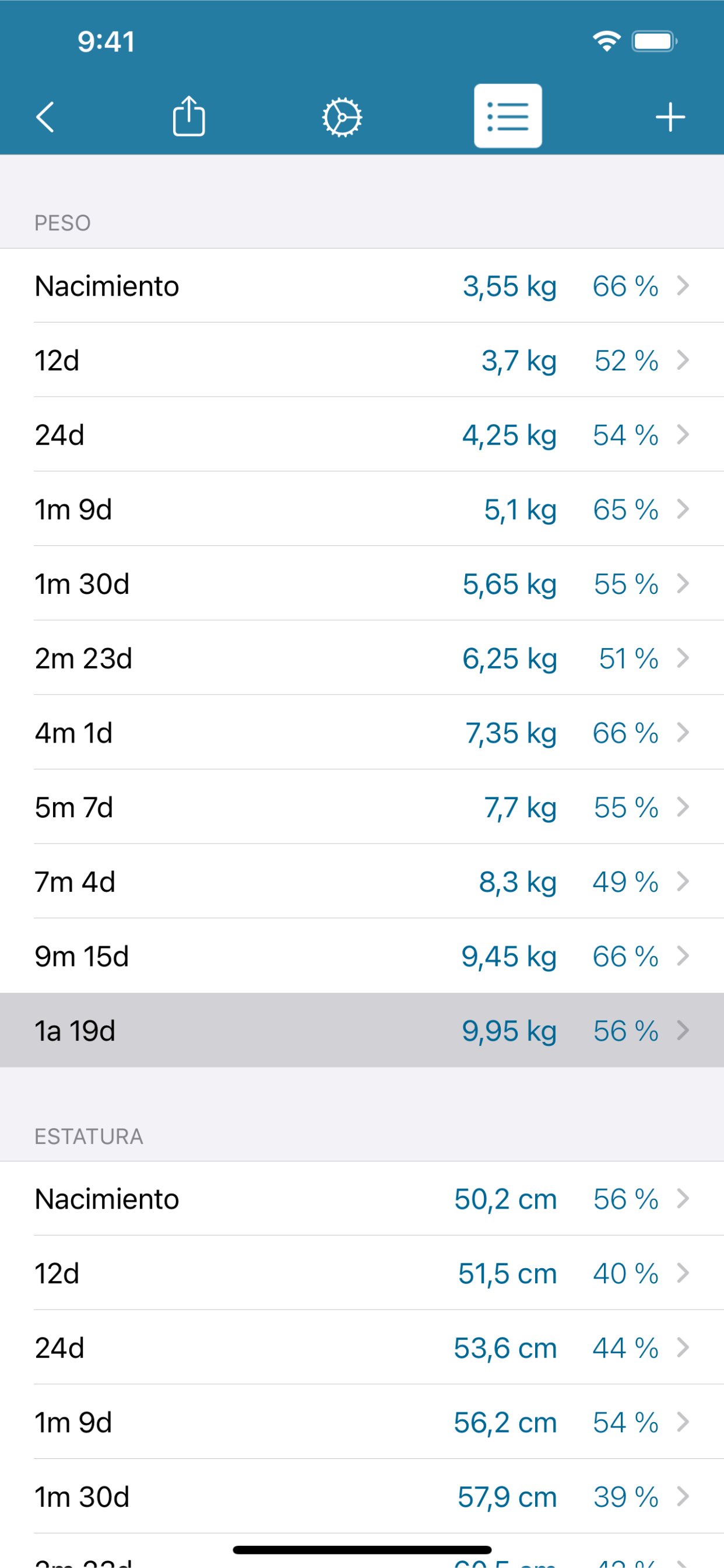Screen dimensions: 724x1568
Task: Share the growth data
Action: click(x=189, y=116)
